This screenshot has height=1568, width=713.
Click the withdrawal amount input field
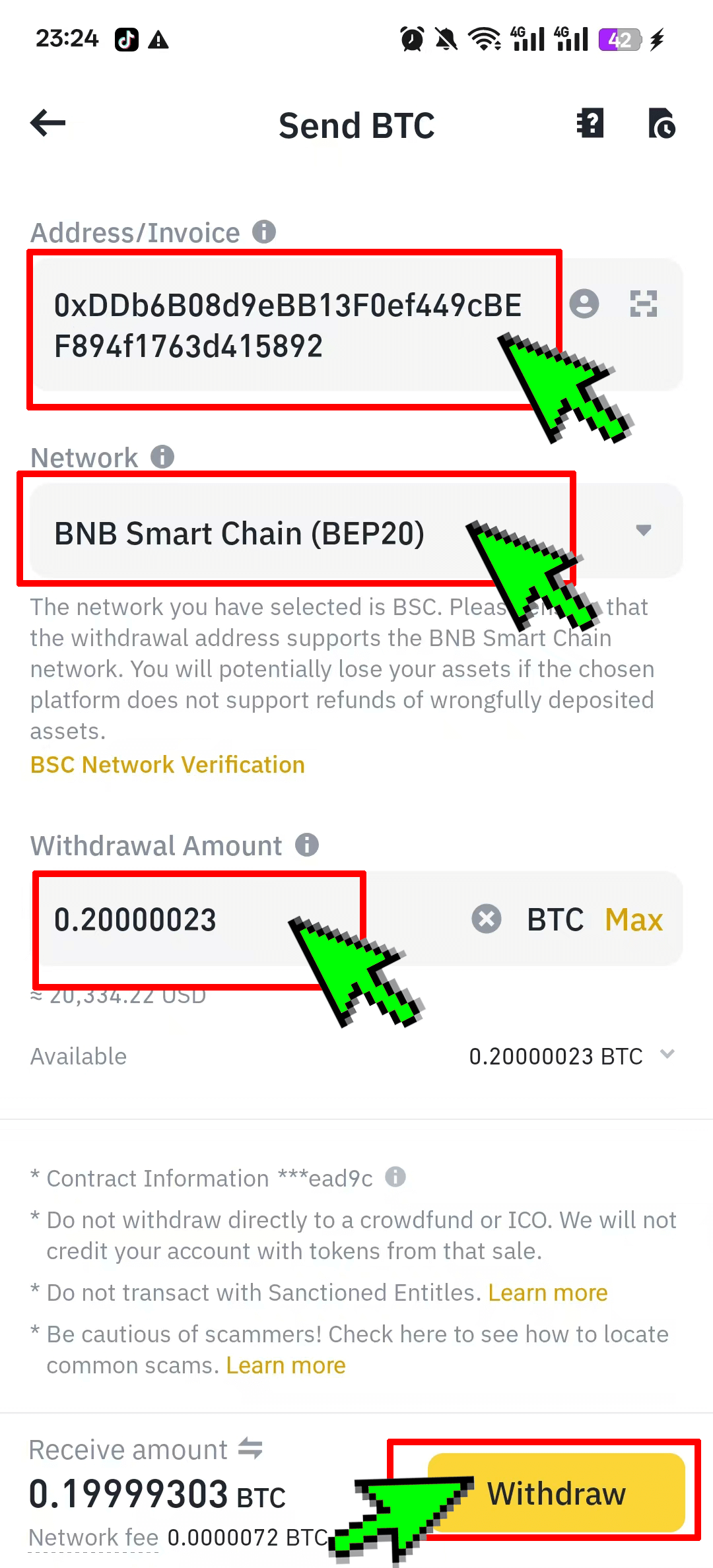click(x=165, y=919)
